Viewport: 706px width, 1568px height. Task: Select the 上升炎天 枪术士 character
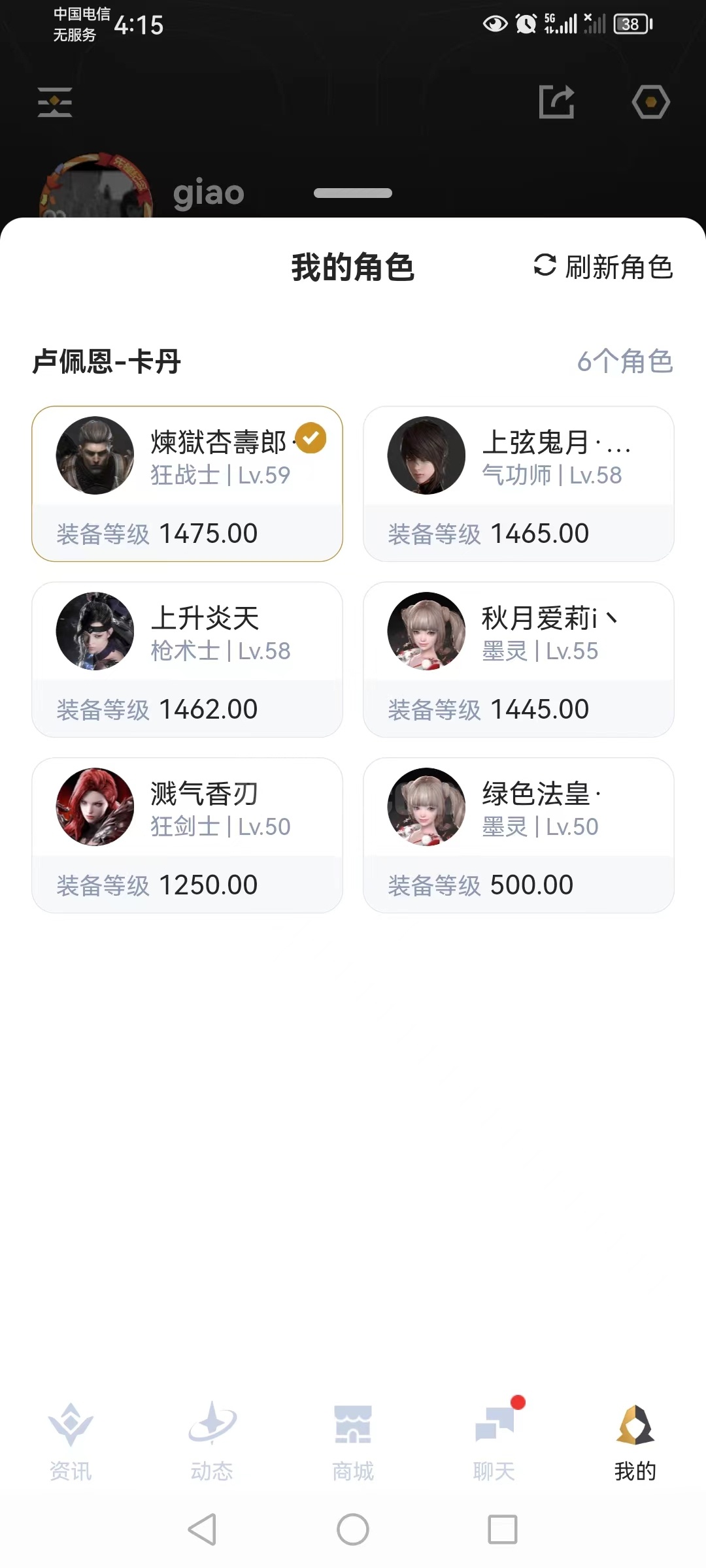(x=187, y=659)
